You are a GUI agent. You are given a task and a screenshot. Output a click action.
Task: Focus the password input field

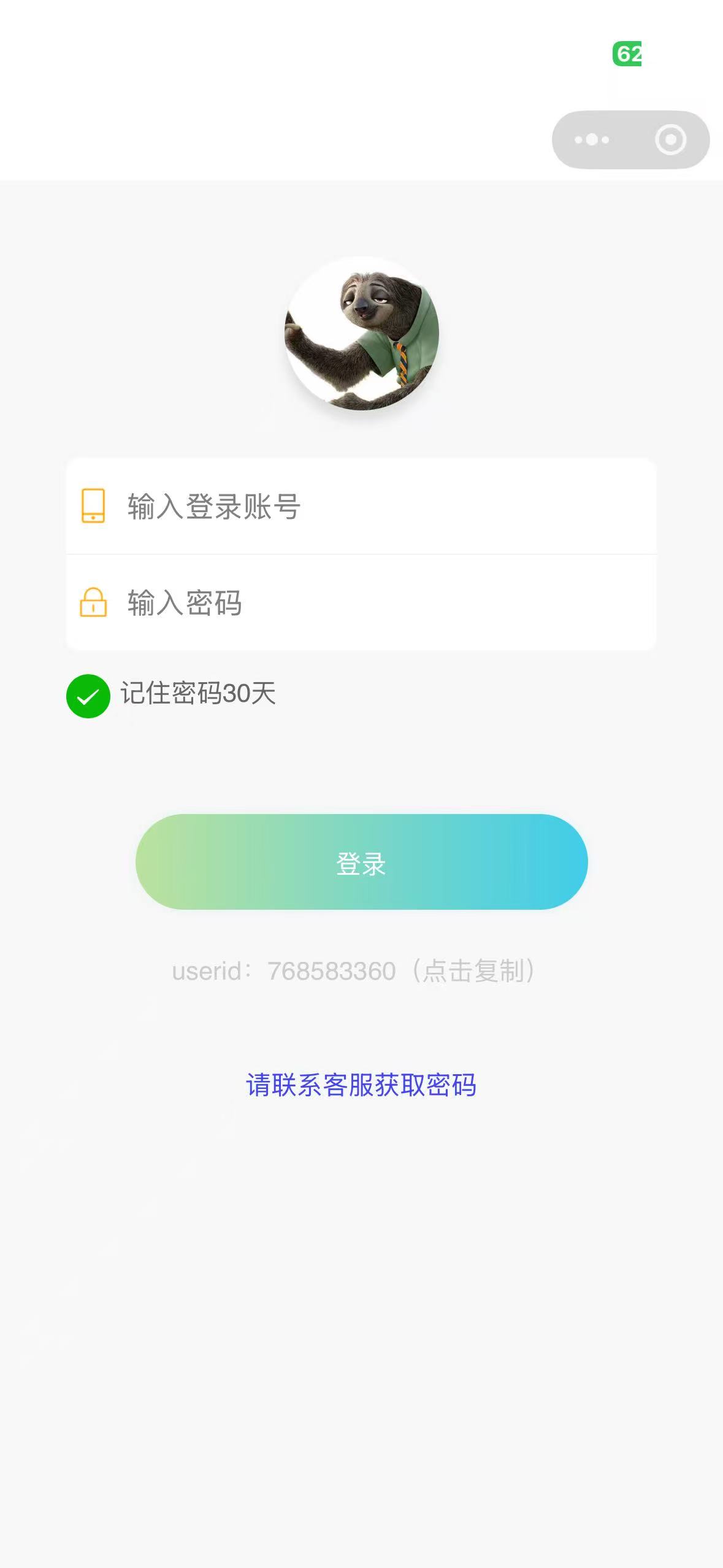(380, 602)
